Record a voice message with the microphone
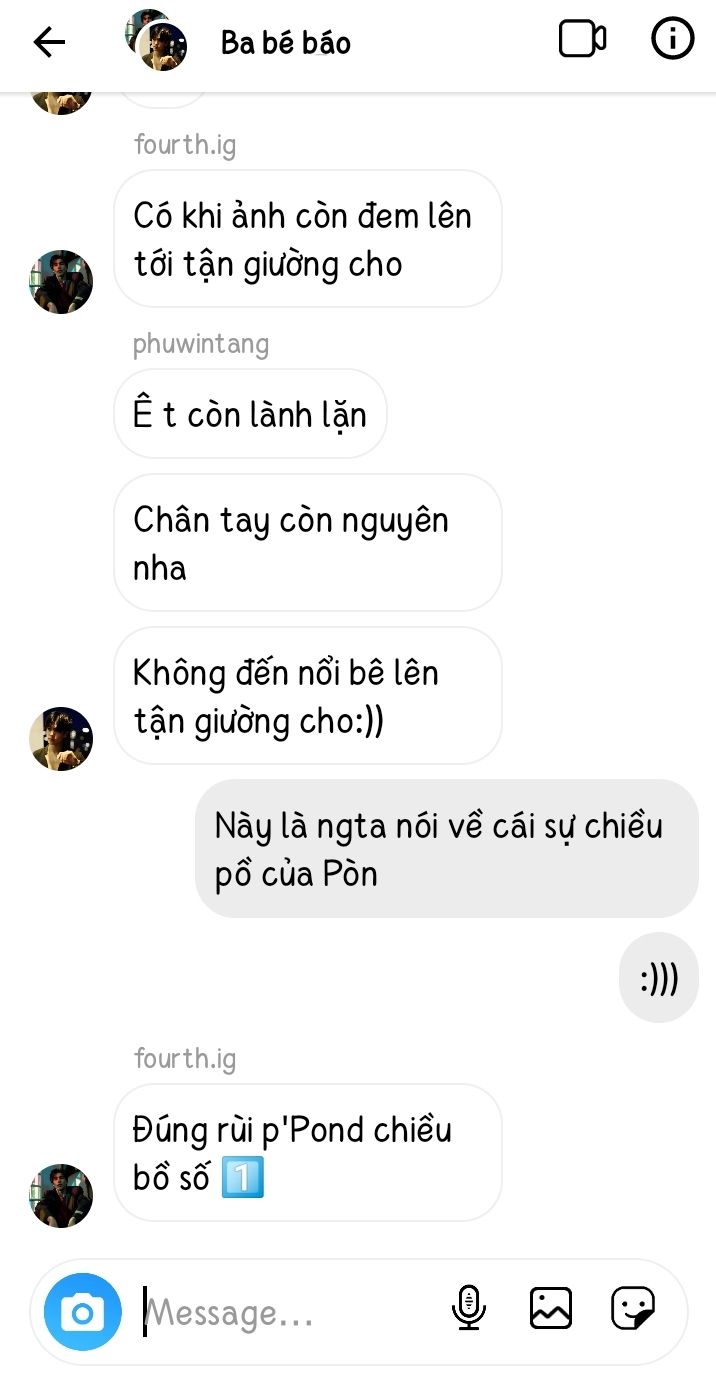The width and height of the screenshot is (716, 1388). tap(468, 1309)
